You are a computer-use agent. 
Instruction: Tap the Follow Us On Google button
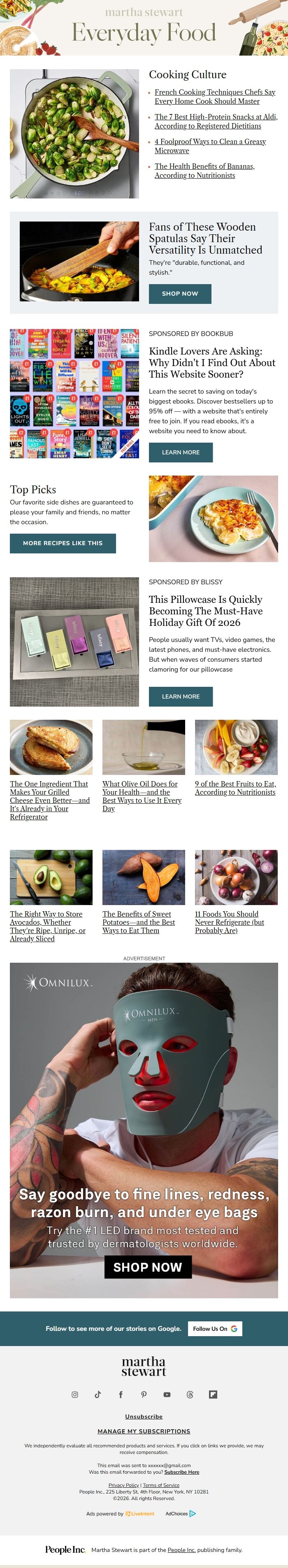click(x=215, y=1329)
